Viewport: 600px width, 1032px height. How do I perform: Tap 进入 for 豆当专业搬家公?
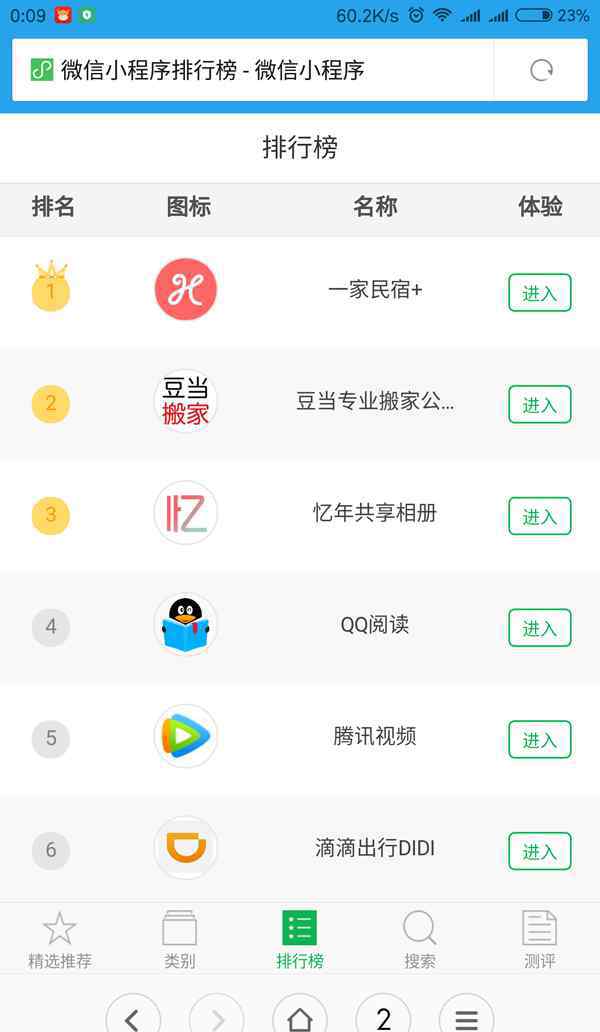(x=539, y=404)
